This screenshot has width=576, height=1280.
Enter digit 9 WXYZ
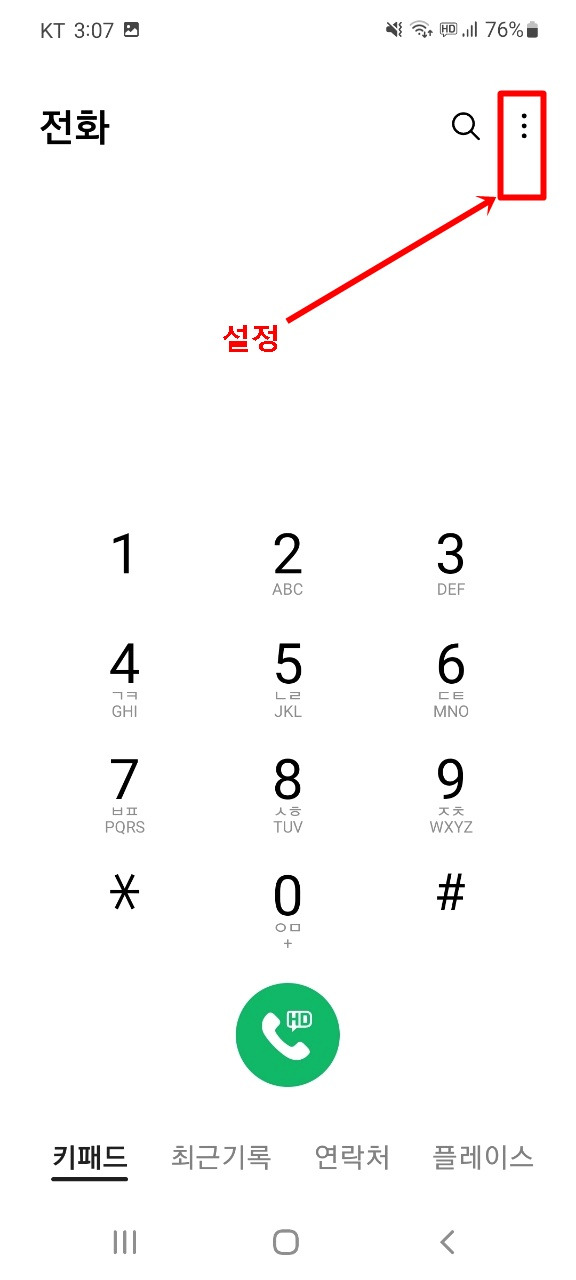click(x=451, y=796)
